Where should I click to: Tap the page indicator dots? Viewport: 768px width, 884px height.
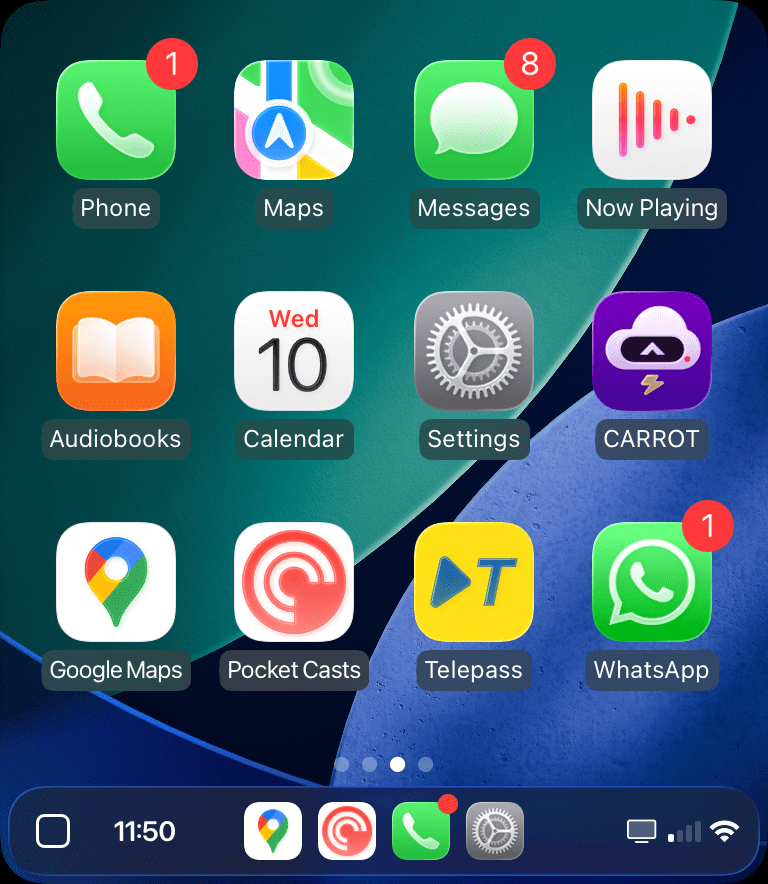[384, 765]
